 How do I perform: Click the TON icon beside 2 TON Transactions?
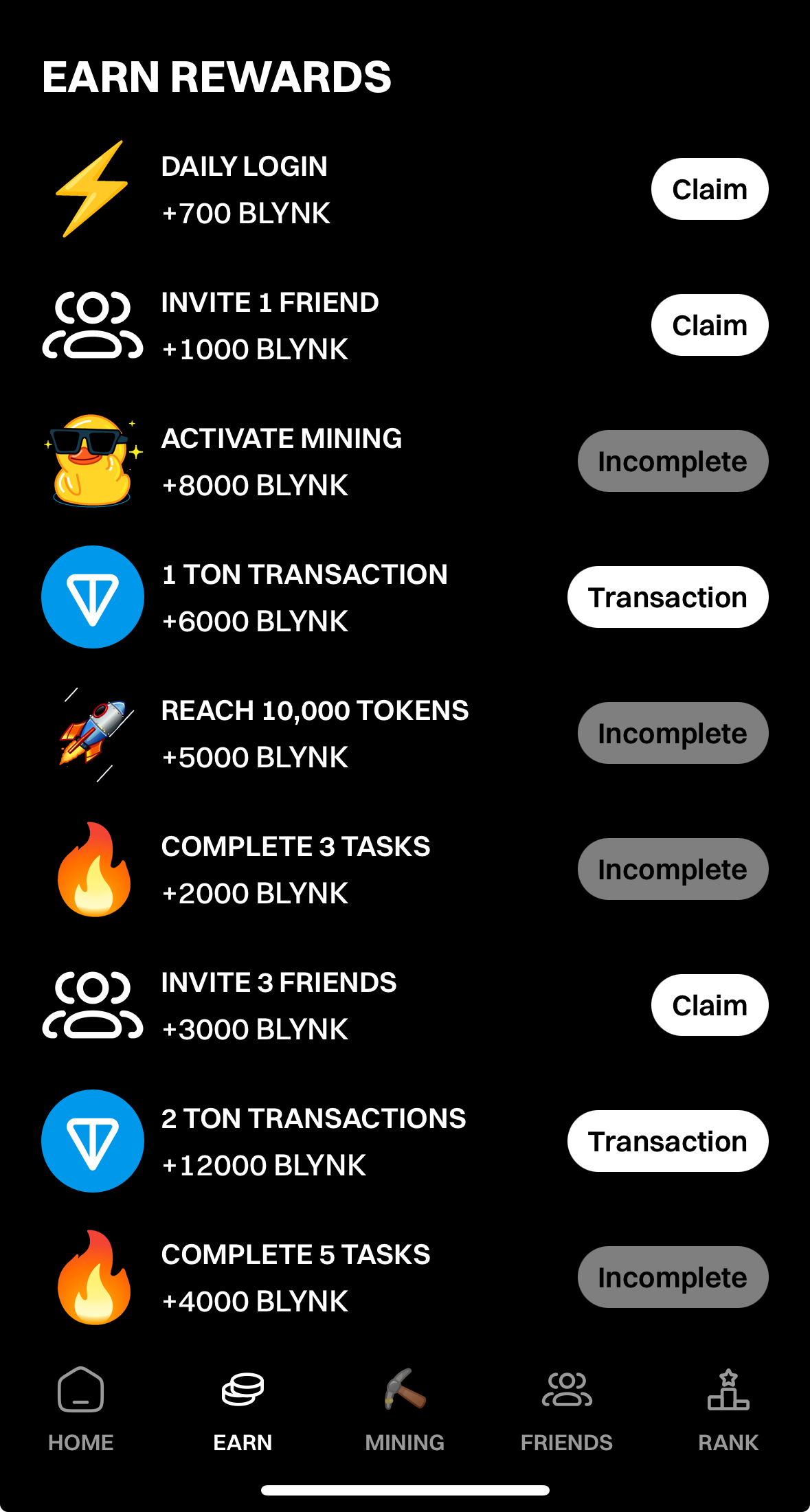point(93,1140)
